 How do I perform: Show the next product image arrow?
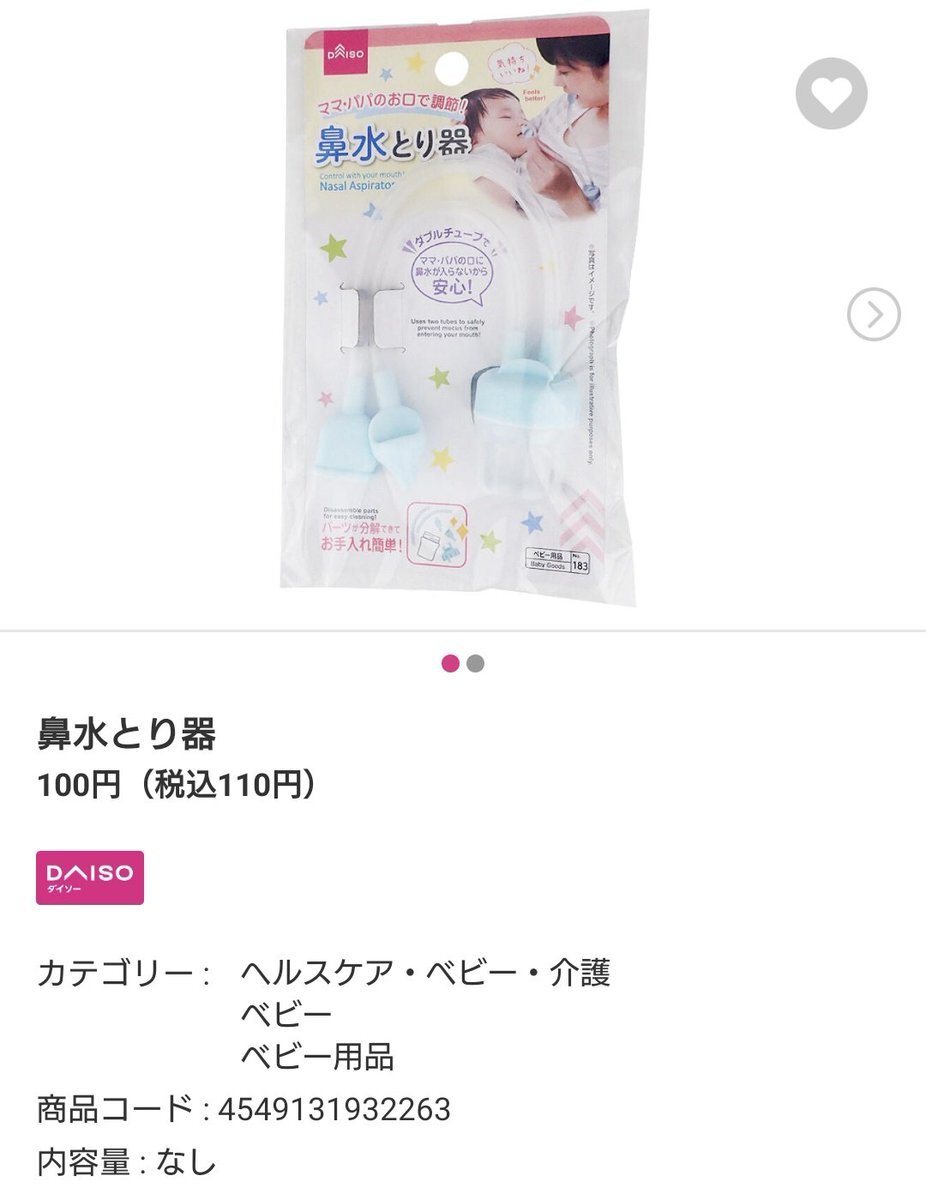[873, 315]
